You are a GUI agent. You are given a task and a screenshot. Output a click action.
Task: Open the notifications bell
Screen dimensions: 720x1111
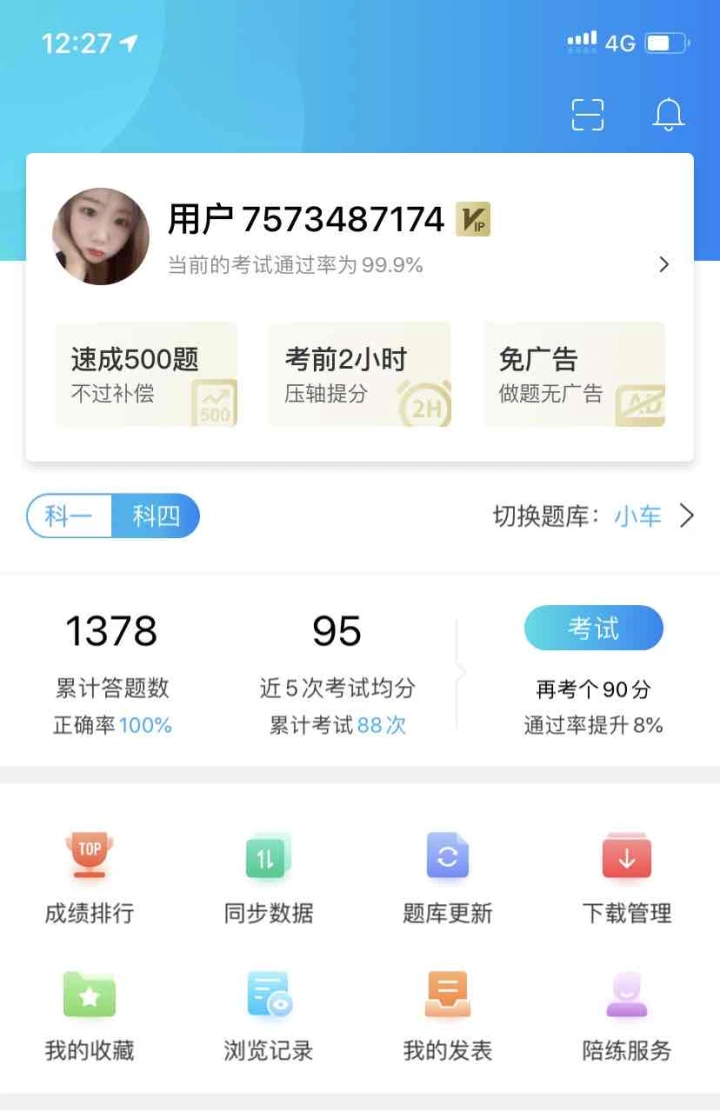668,115
